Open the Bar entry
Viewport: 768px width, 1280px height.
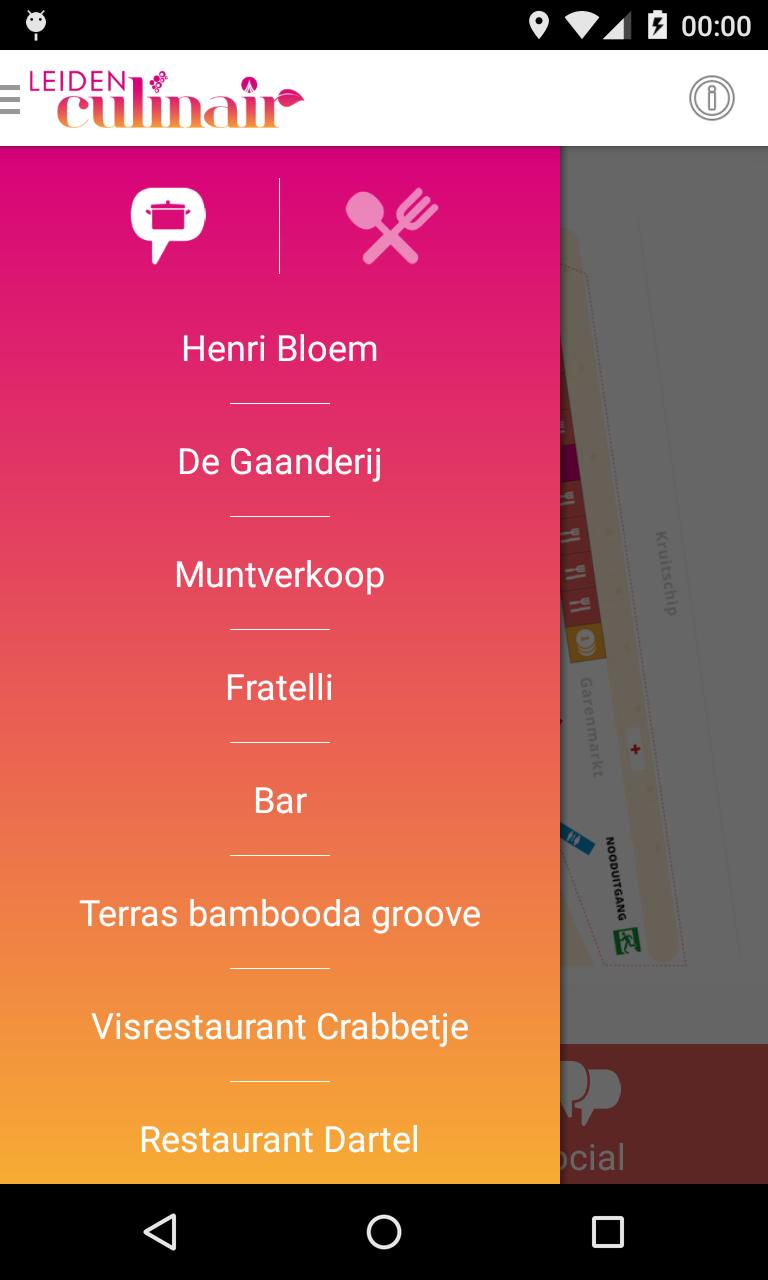280,801
